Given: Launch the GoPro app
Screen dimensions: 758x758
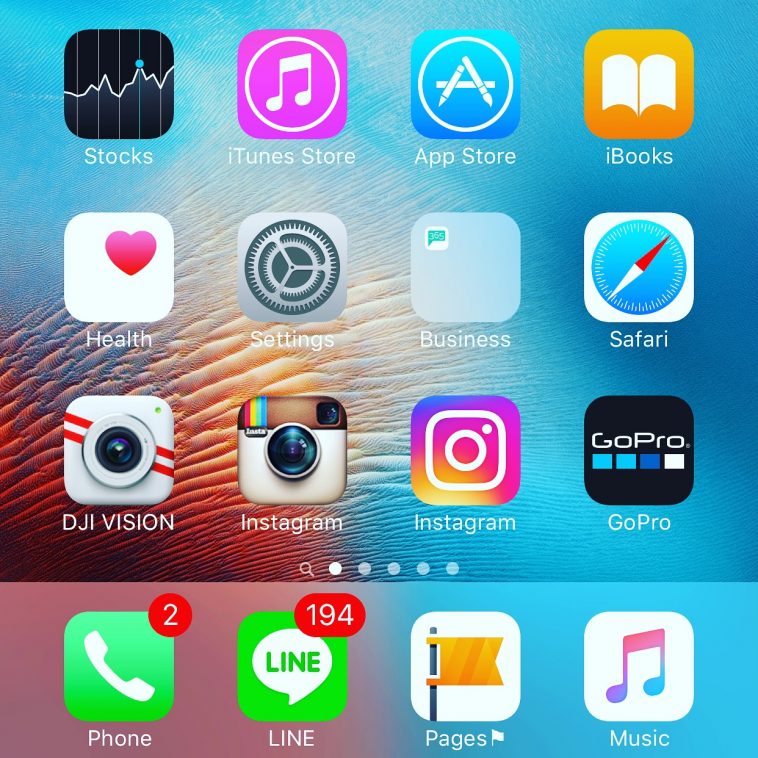Looking at the screenshot, I should (x=638, y=450).
